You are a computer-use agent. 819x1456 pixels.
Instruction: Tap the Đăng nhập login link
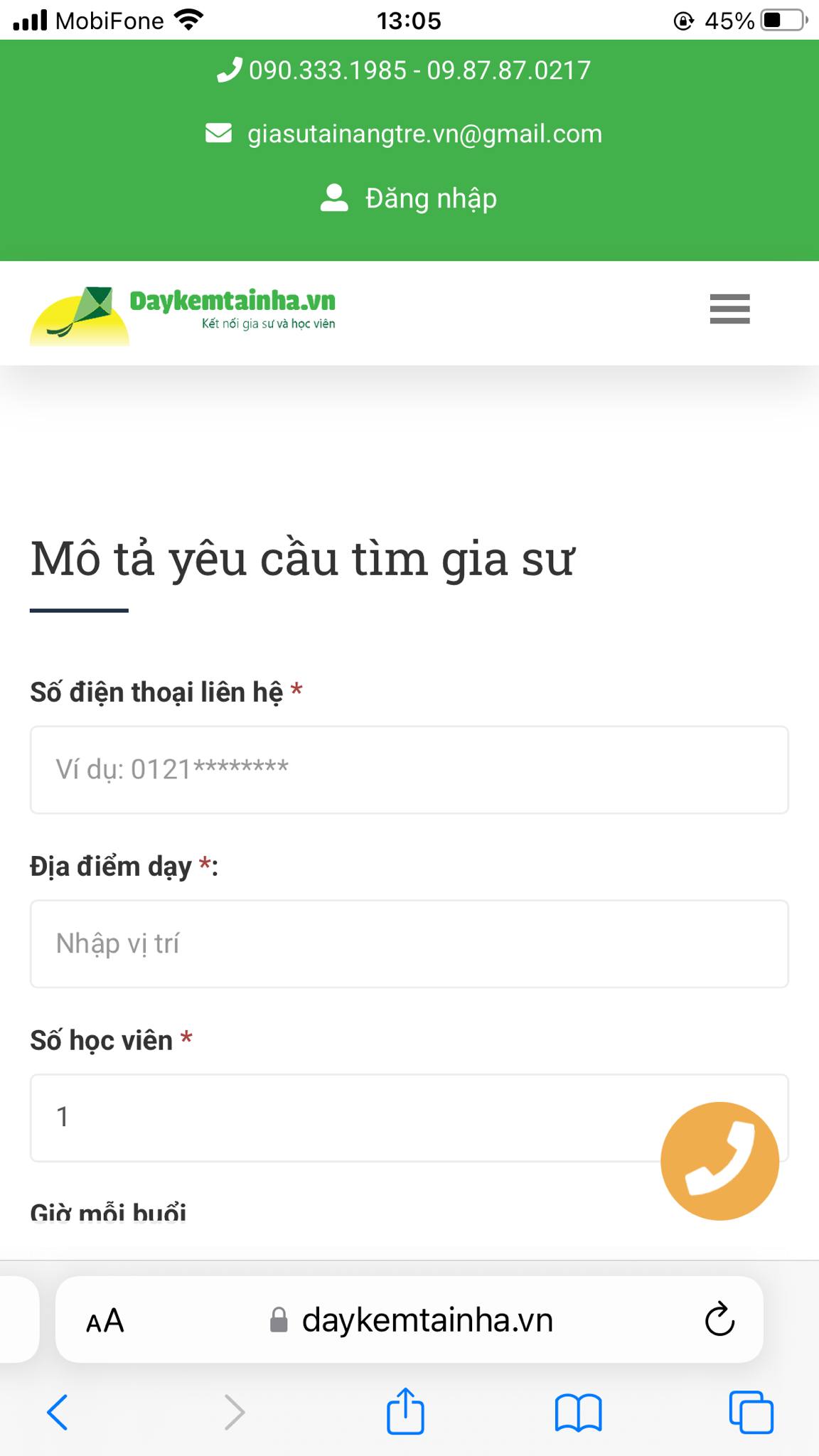(409, 198)
